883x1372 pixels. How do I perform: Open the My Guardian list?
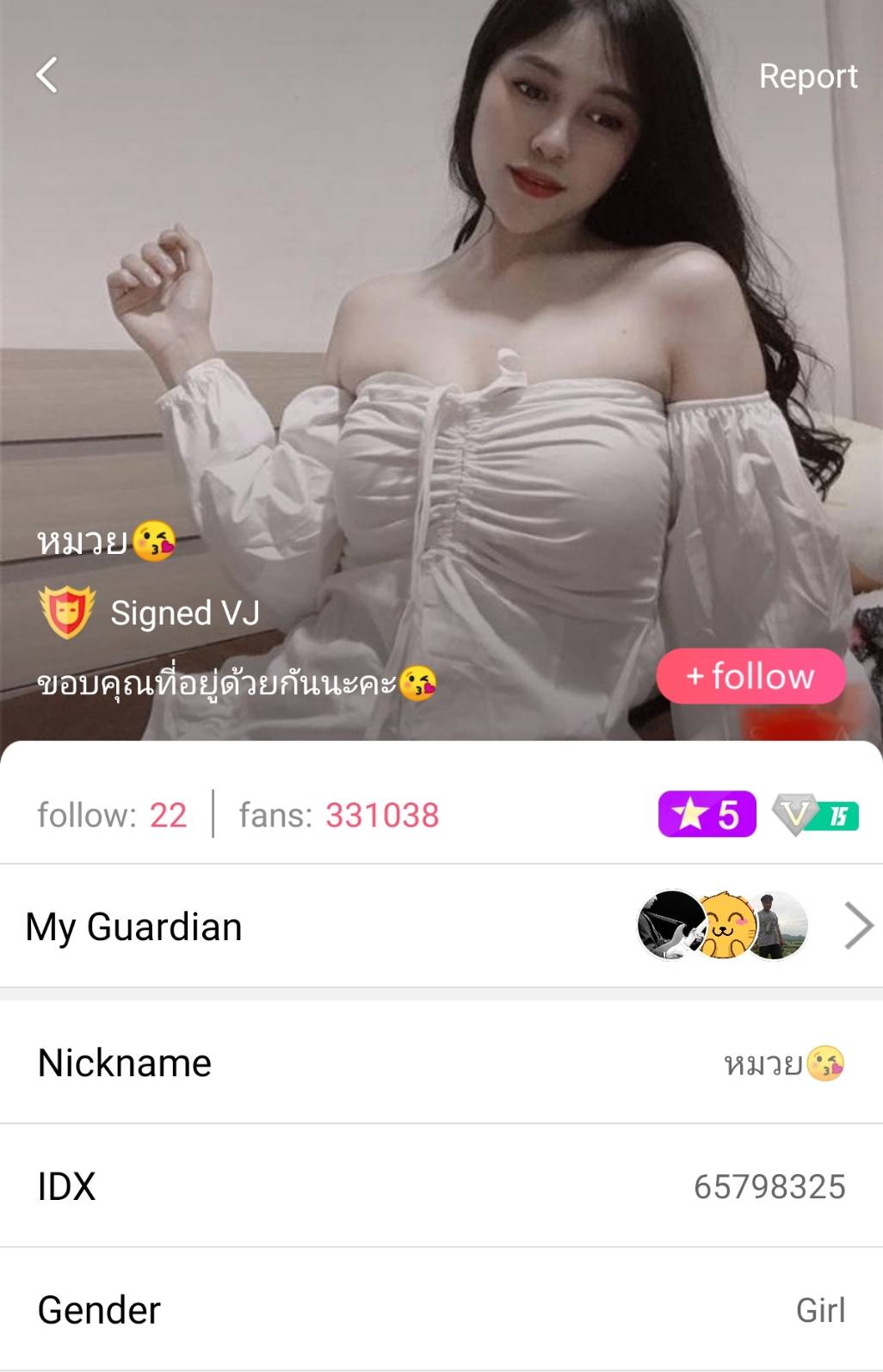point(441,926)
